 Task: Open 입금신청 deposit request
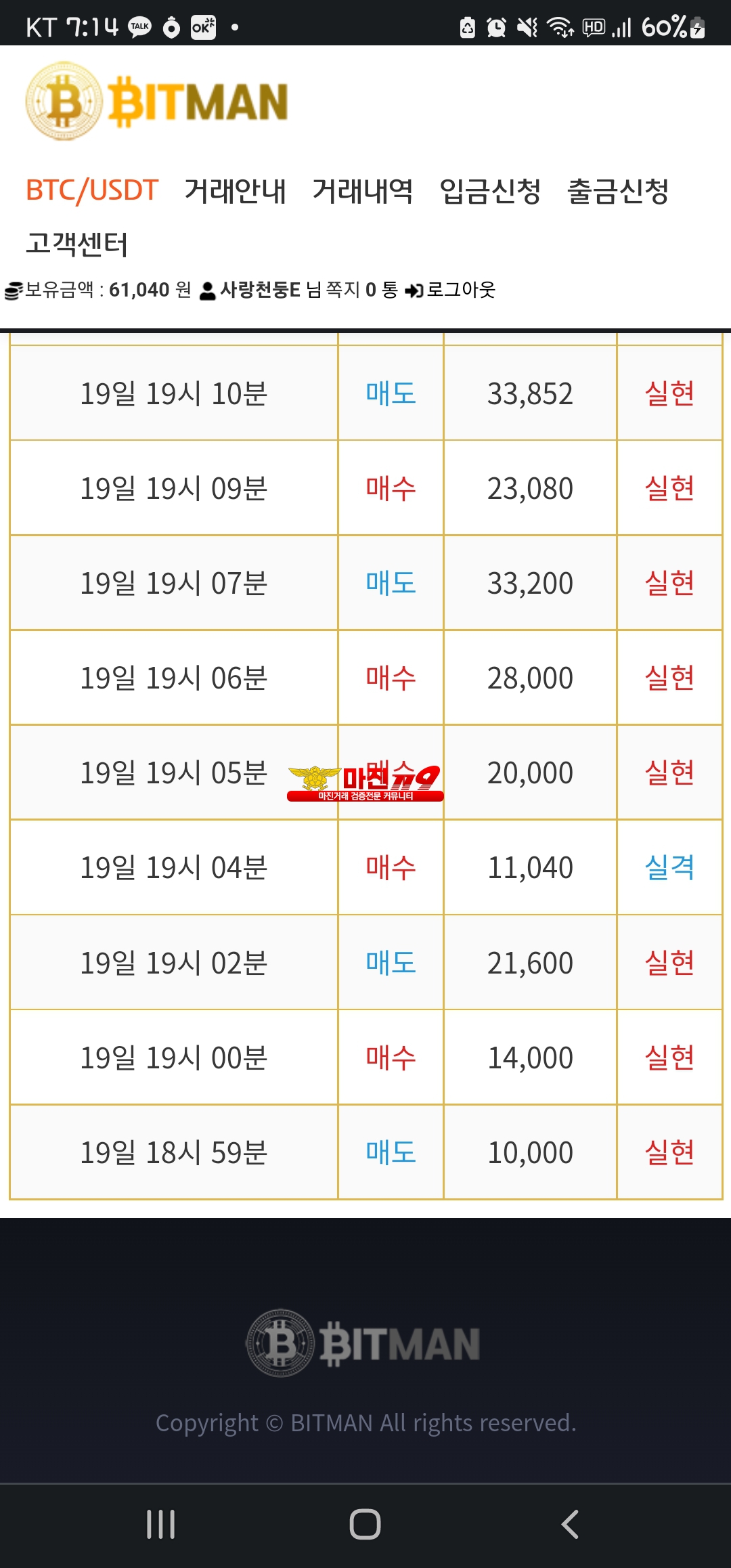point(490,190)
